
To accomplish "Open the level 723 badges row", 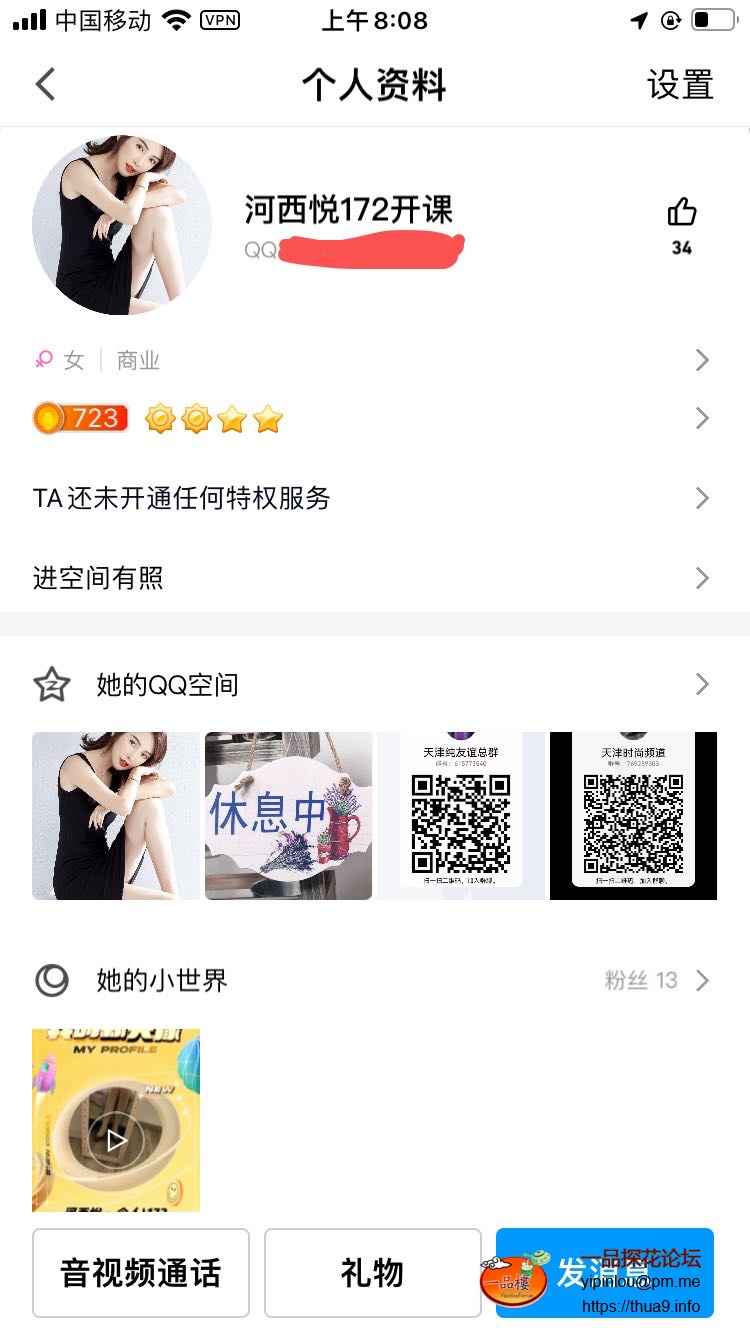I will click(374, 418).
